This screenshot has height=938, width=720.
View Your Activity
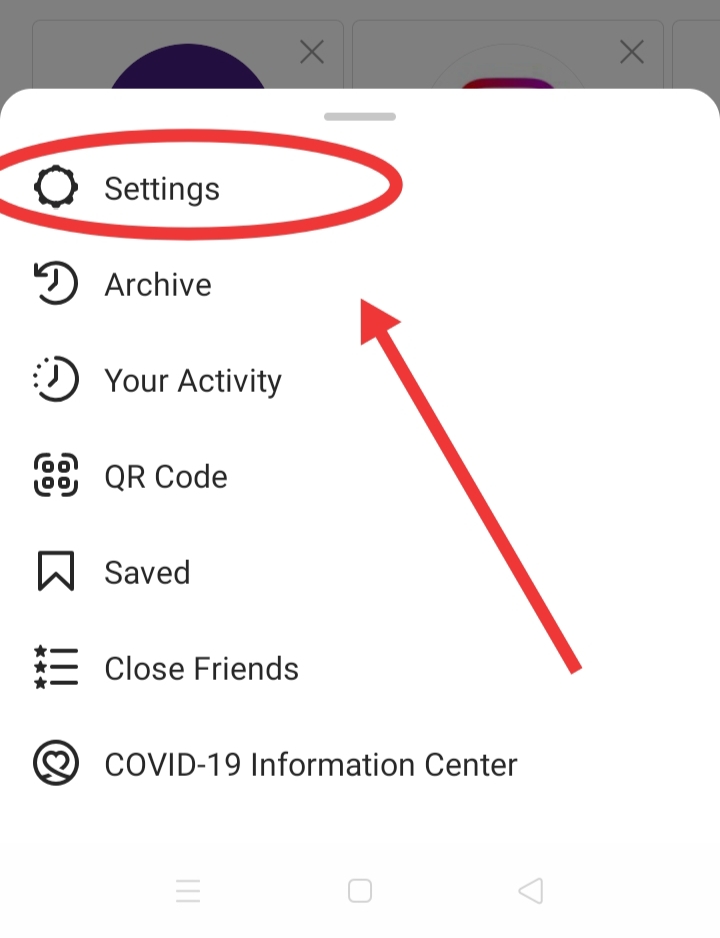point(192,381)
